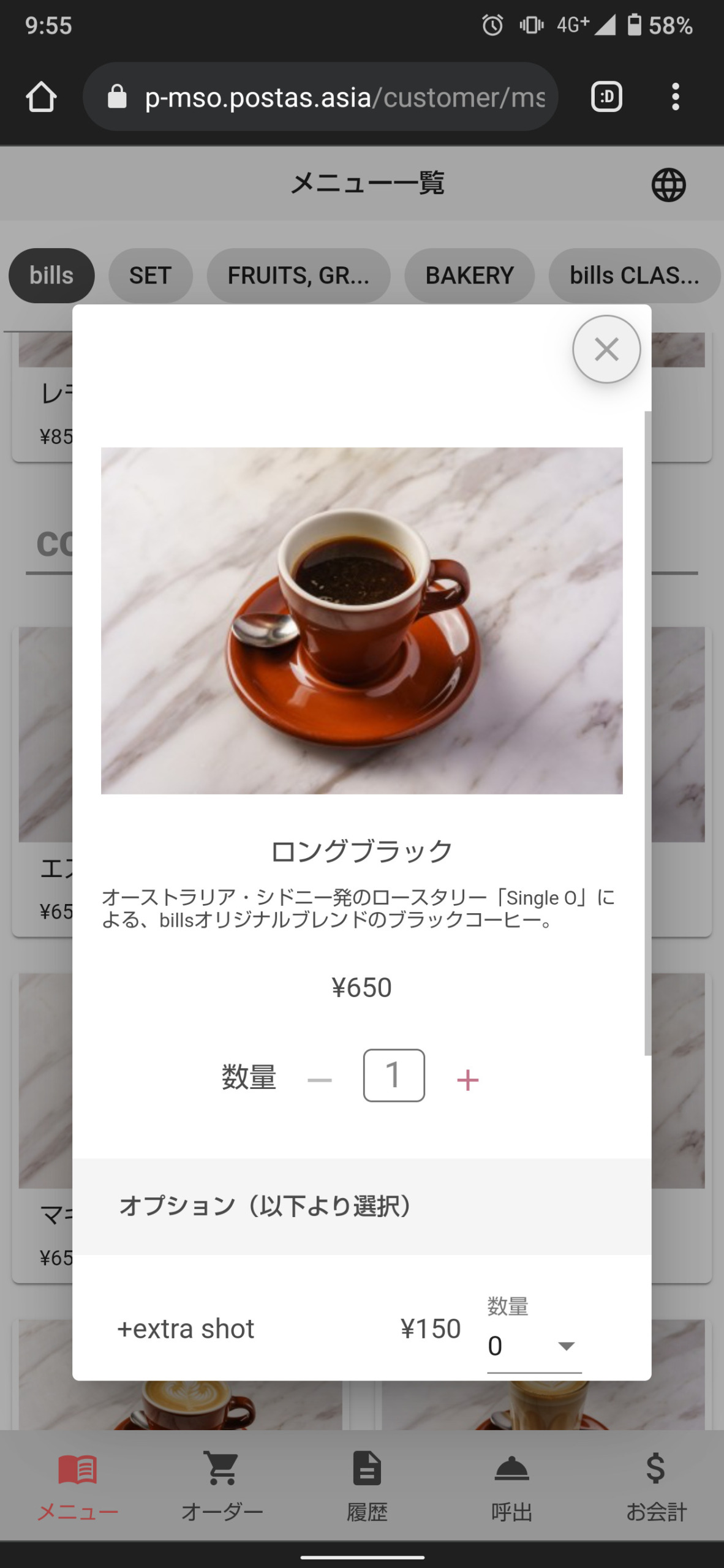This screenshot has width=724, height=1568.
Task: Tap the browser home icon
Action: [41, 97]
